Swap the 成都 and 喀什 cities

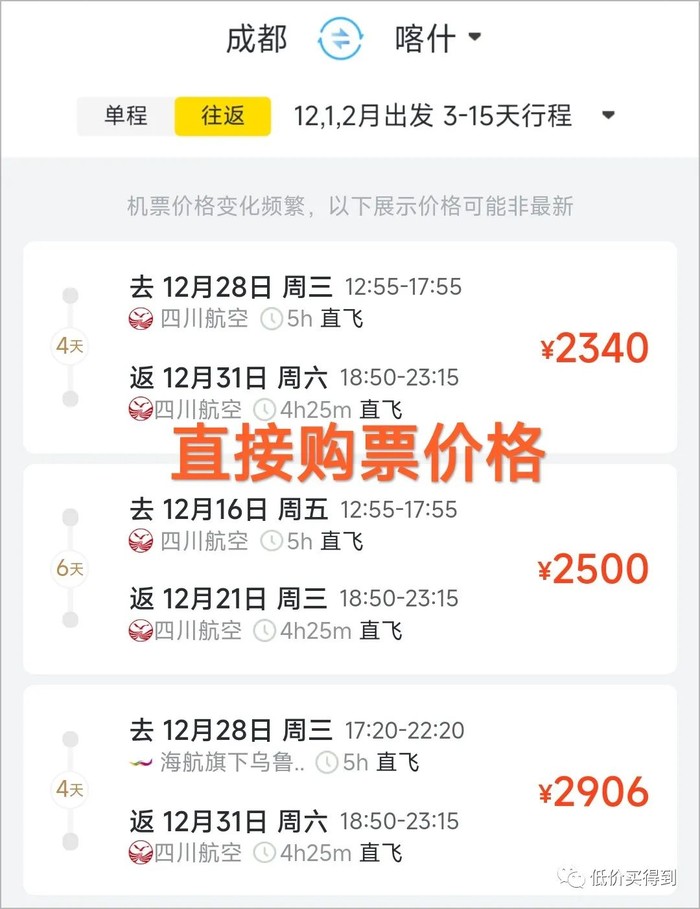pyautogui.click(x=341, y=40)
